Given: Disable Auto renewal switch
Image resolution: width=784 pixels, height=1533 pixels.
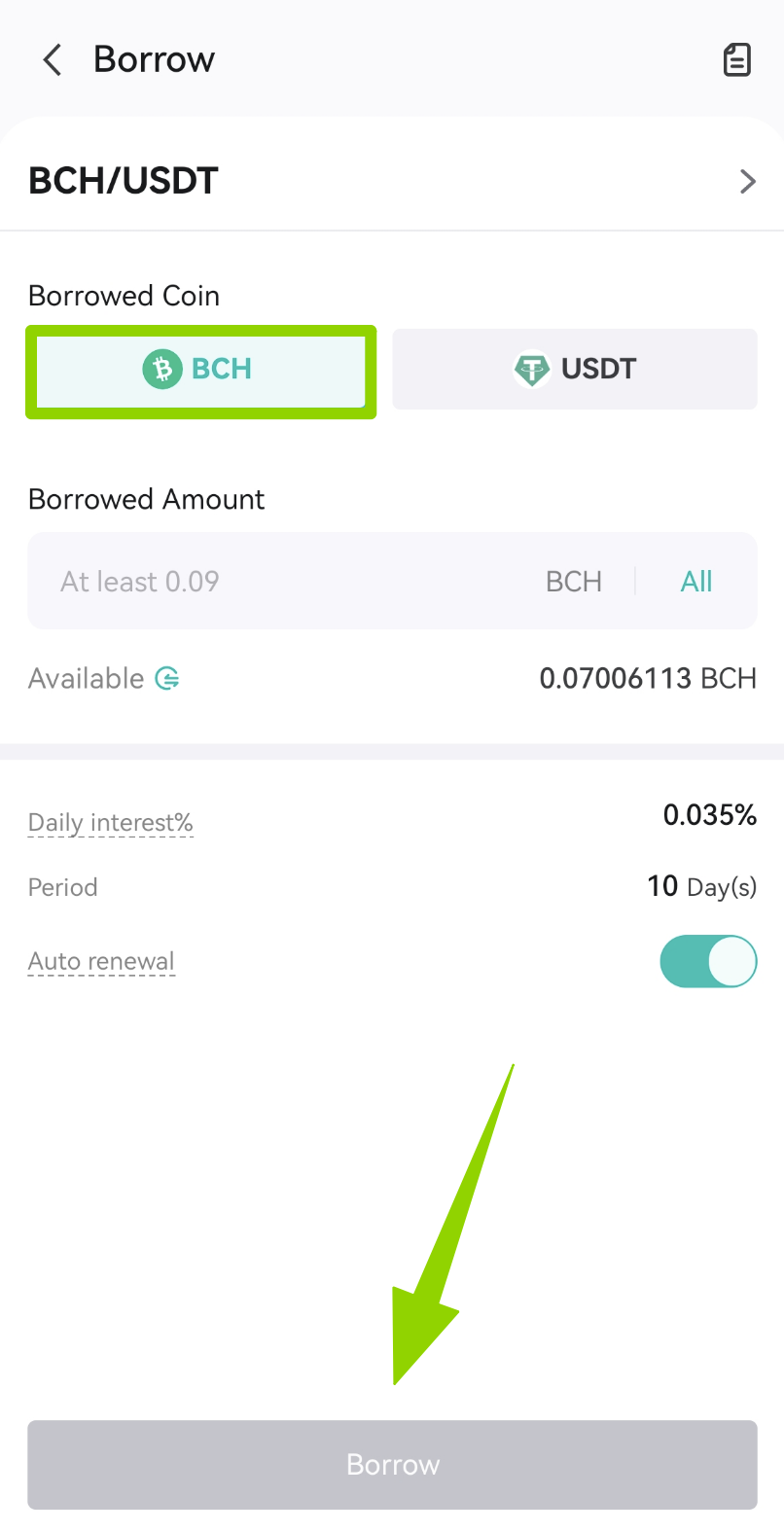Looking at the screenshot, I should 708,961.
